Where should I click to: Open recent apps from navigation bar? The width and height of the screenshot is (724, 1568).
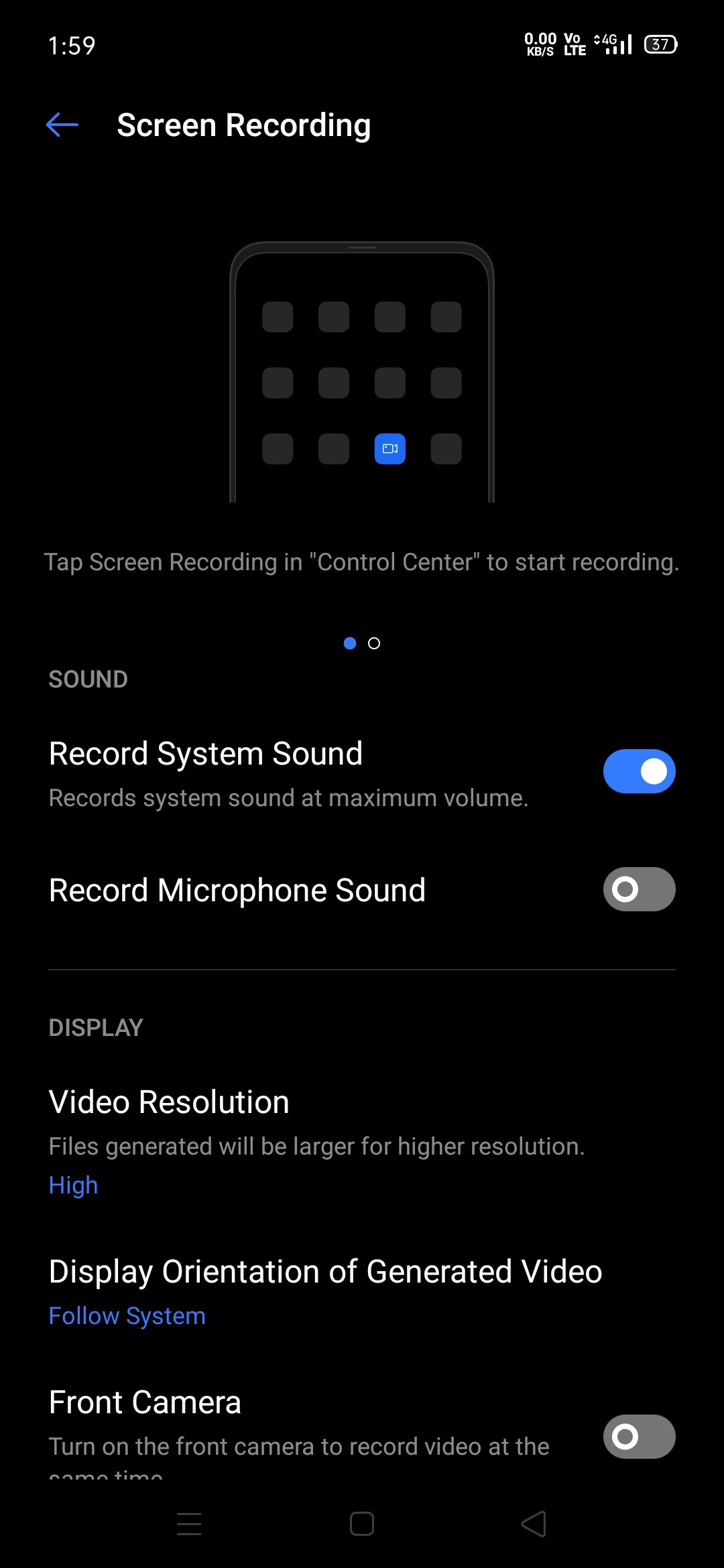[189, 1524]
